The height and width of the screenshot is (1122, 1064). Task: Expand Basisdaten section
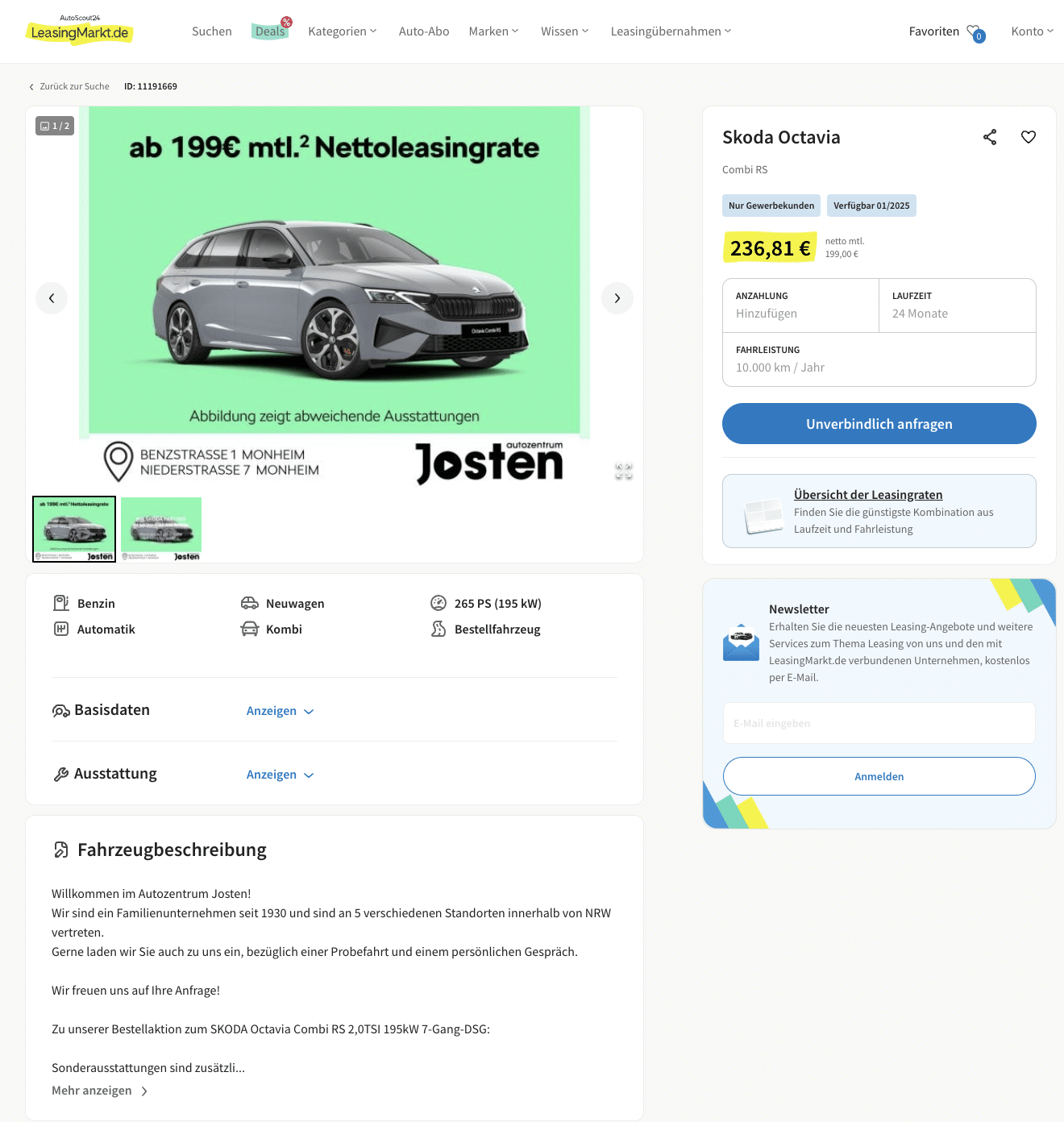280,711
